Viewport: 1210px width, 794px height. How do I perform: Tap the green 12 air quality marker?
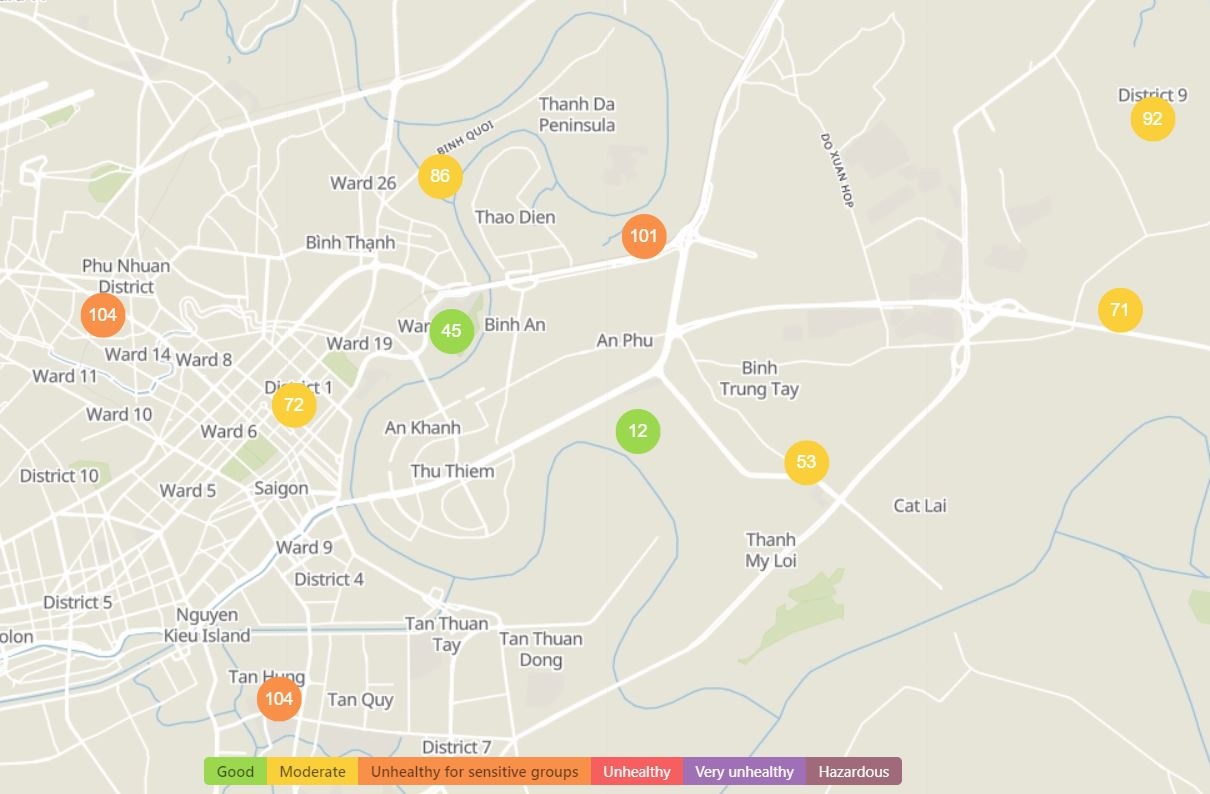tap(638, 432)
